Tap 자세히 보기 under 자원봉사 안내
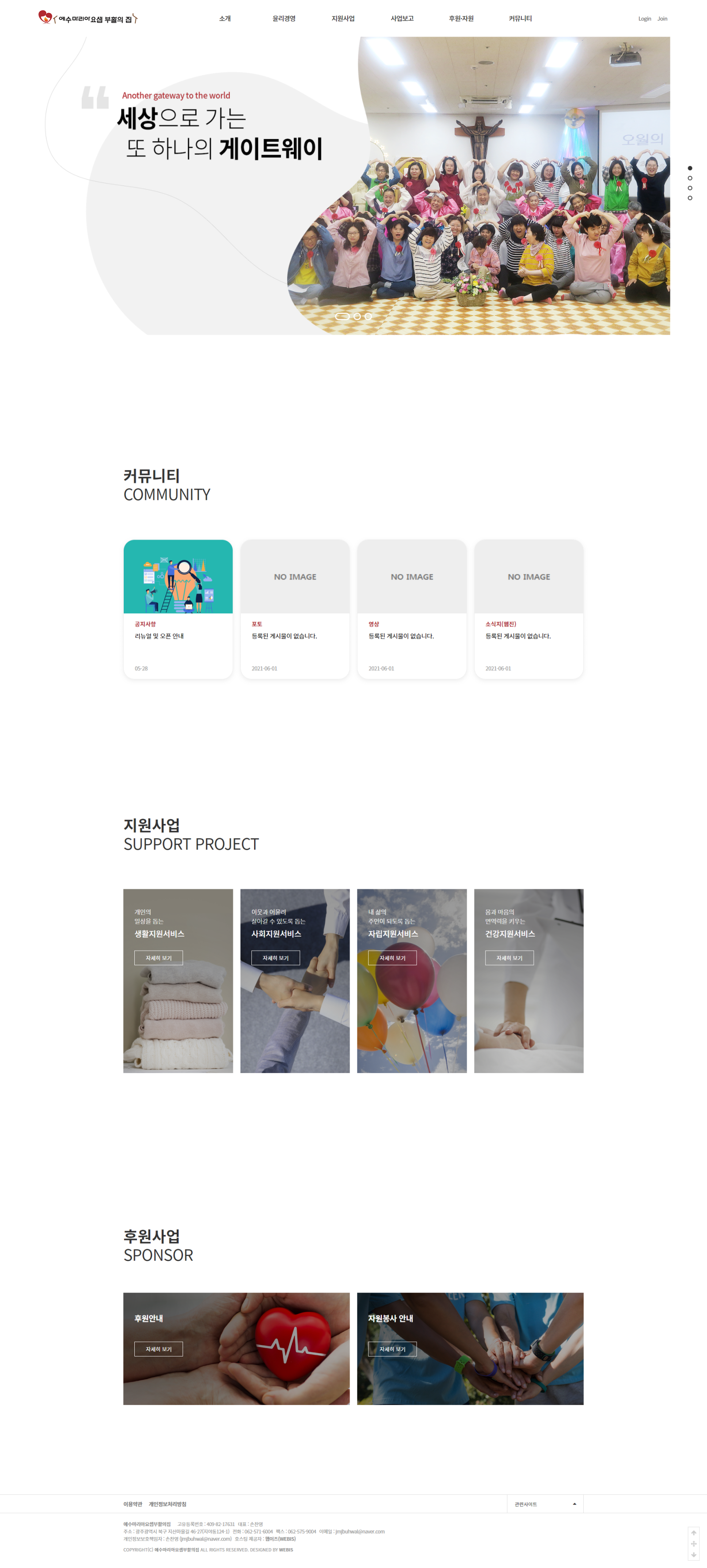Screen dimensions: 707x1568 [x=392, y=1349]
